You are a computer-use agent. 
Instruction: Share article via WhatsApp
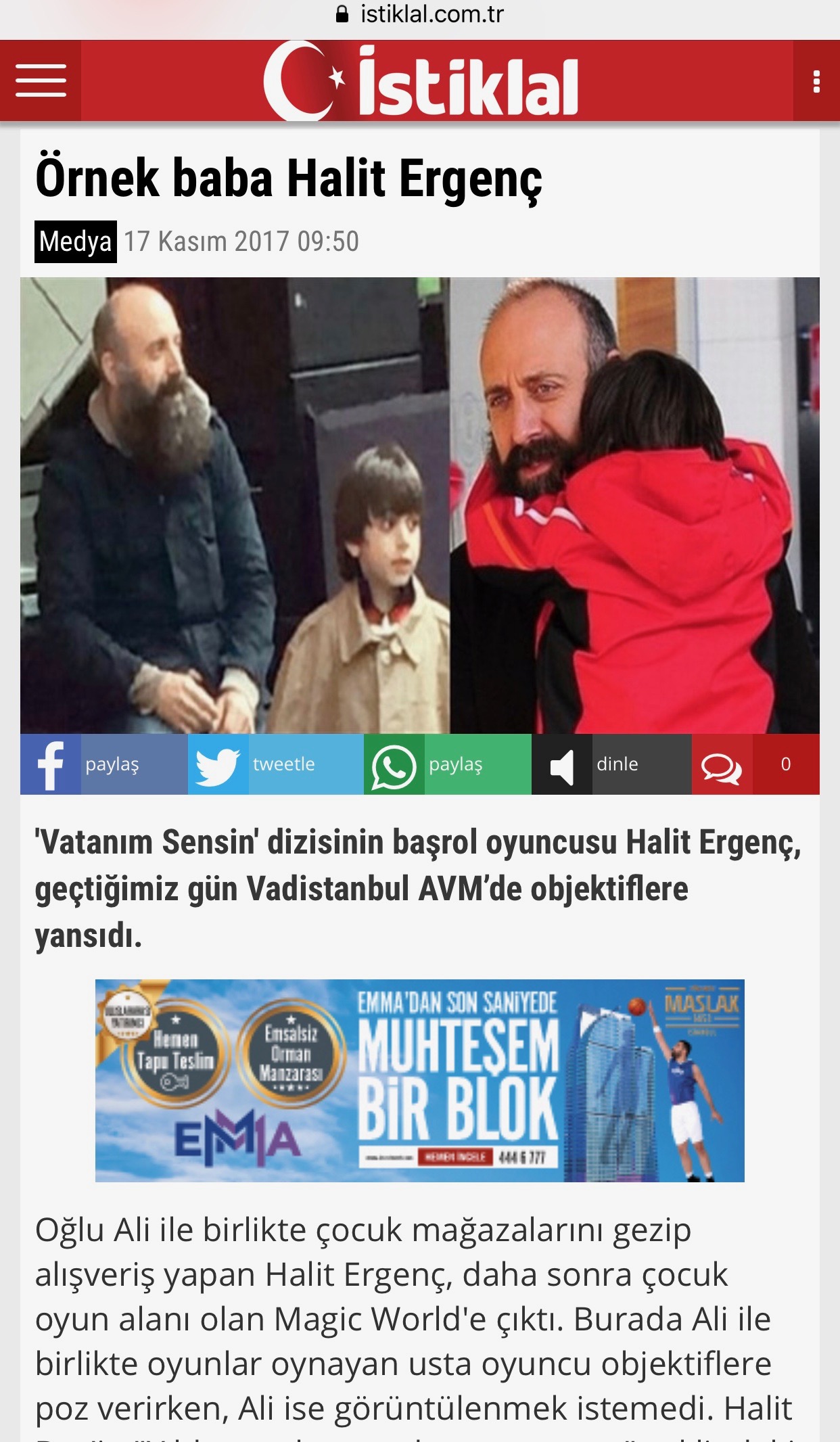[x=447, y=764]
